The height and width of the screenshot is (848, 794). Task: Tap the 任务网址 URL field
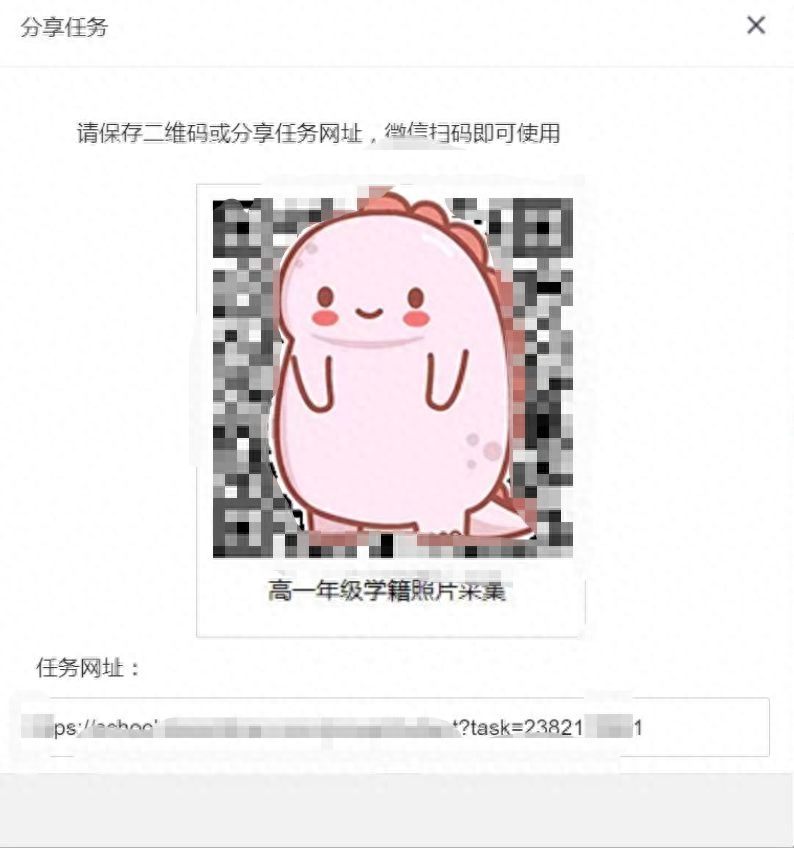(397, 727)
